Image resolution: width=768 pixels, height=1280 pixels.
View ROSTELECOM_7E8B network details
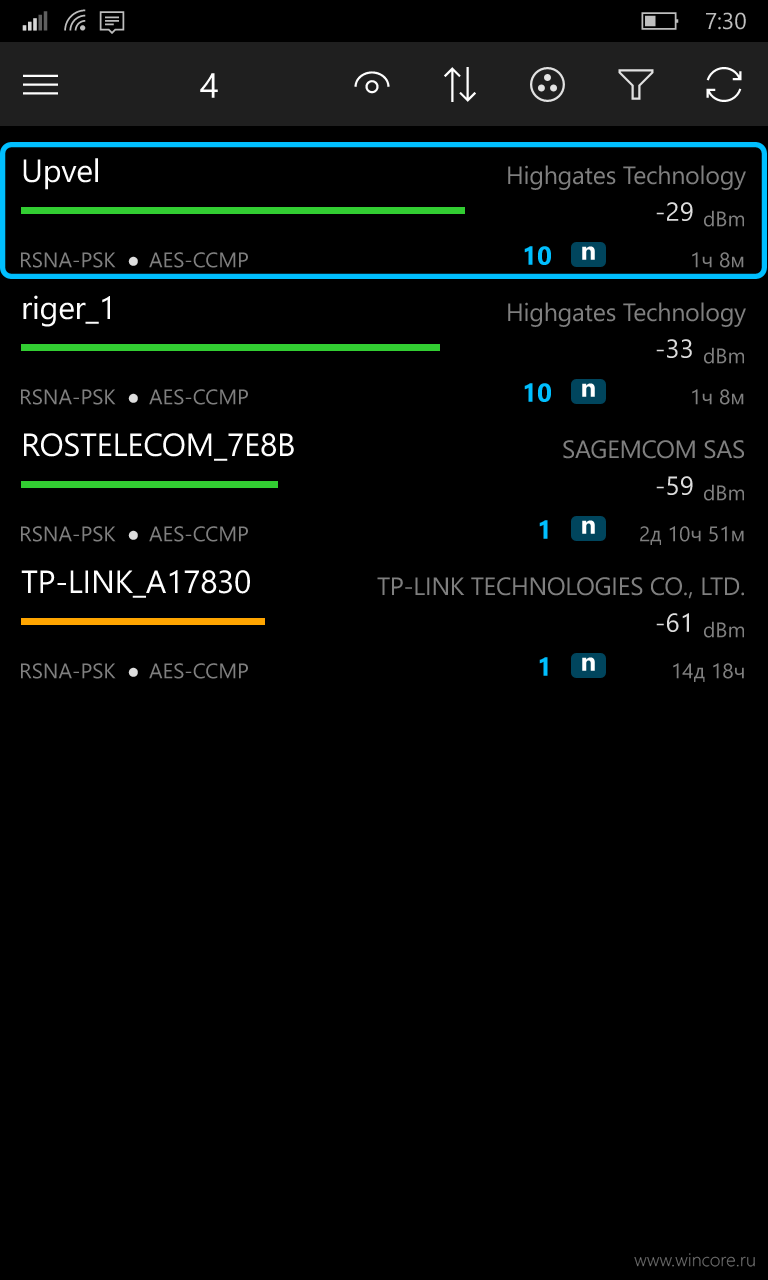click(x=384, y=486)
